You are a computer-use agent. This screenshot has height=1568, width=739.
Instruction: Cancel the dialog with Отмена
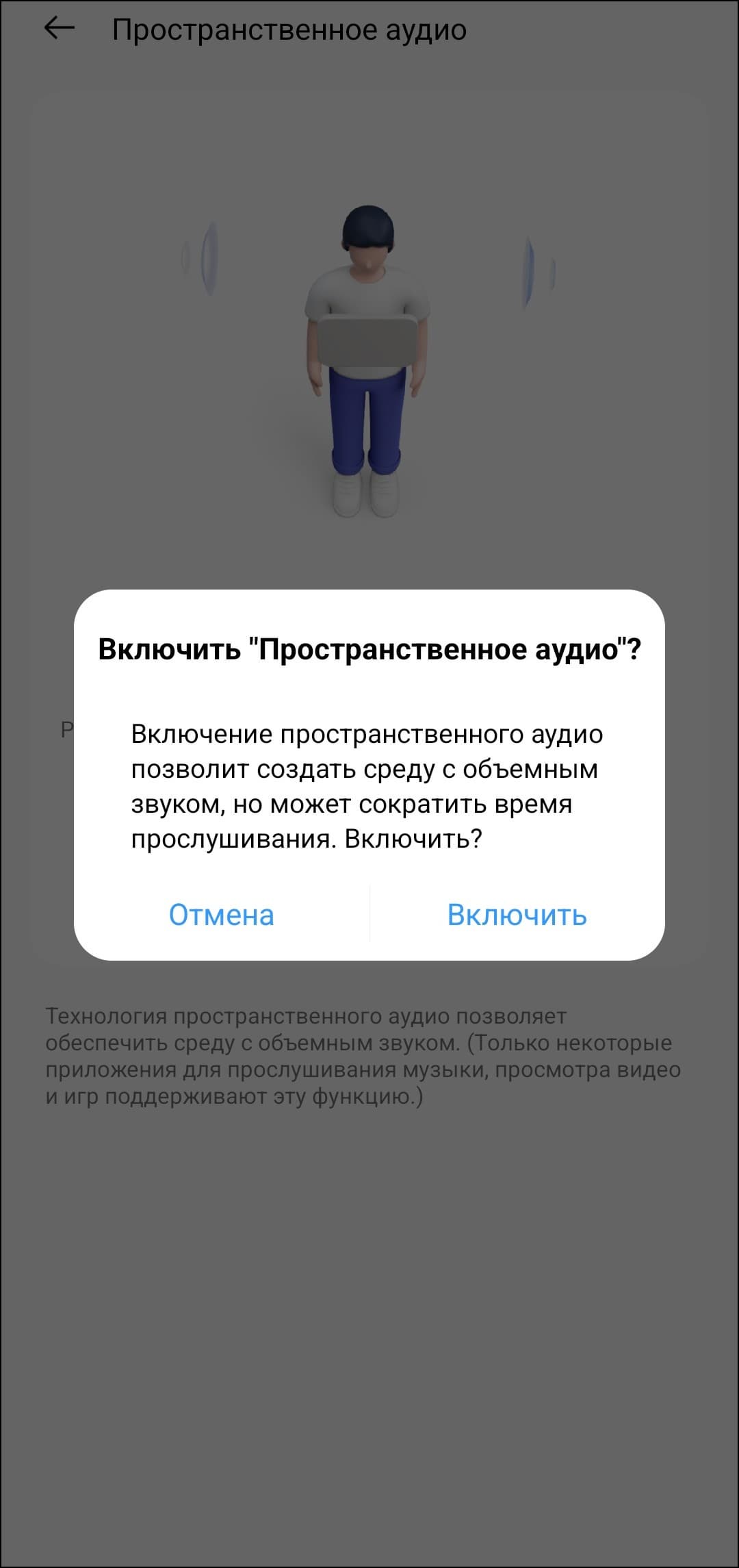click(221, 915)
